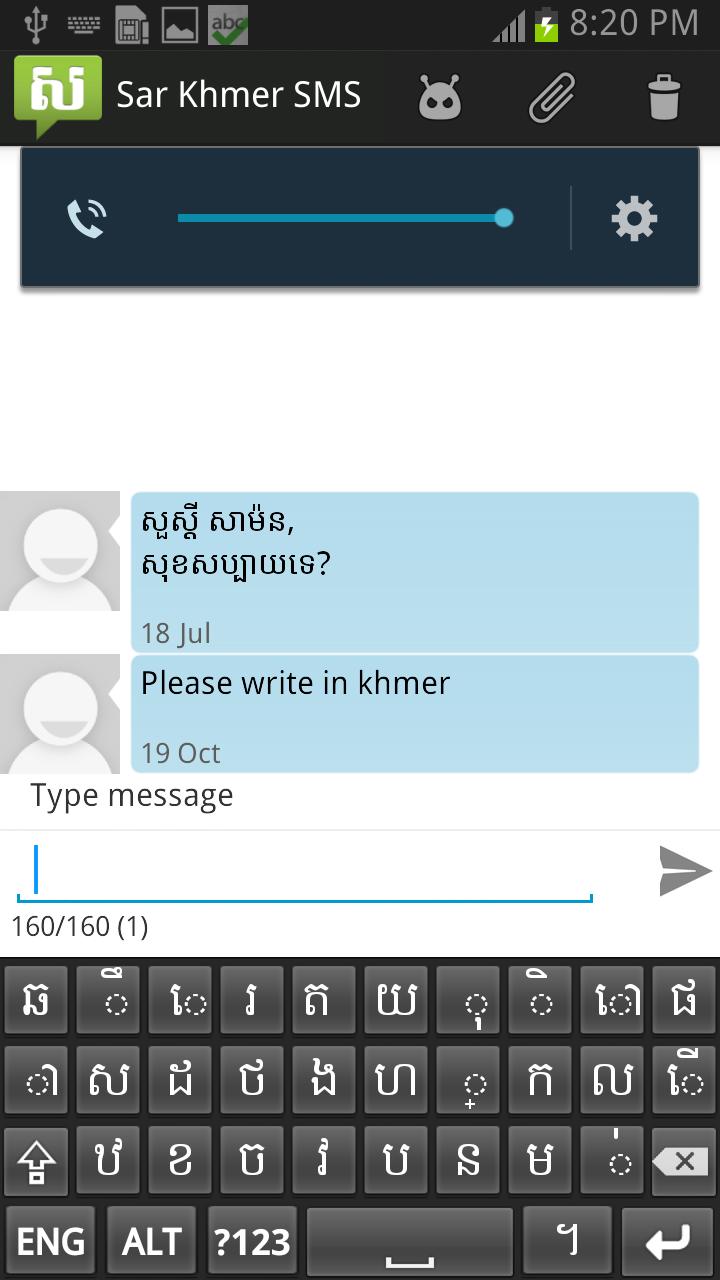
Task: Insert a space with the spacebar
Action: tap(410, 1242)
